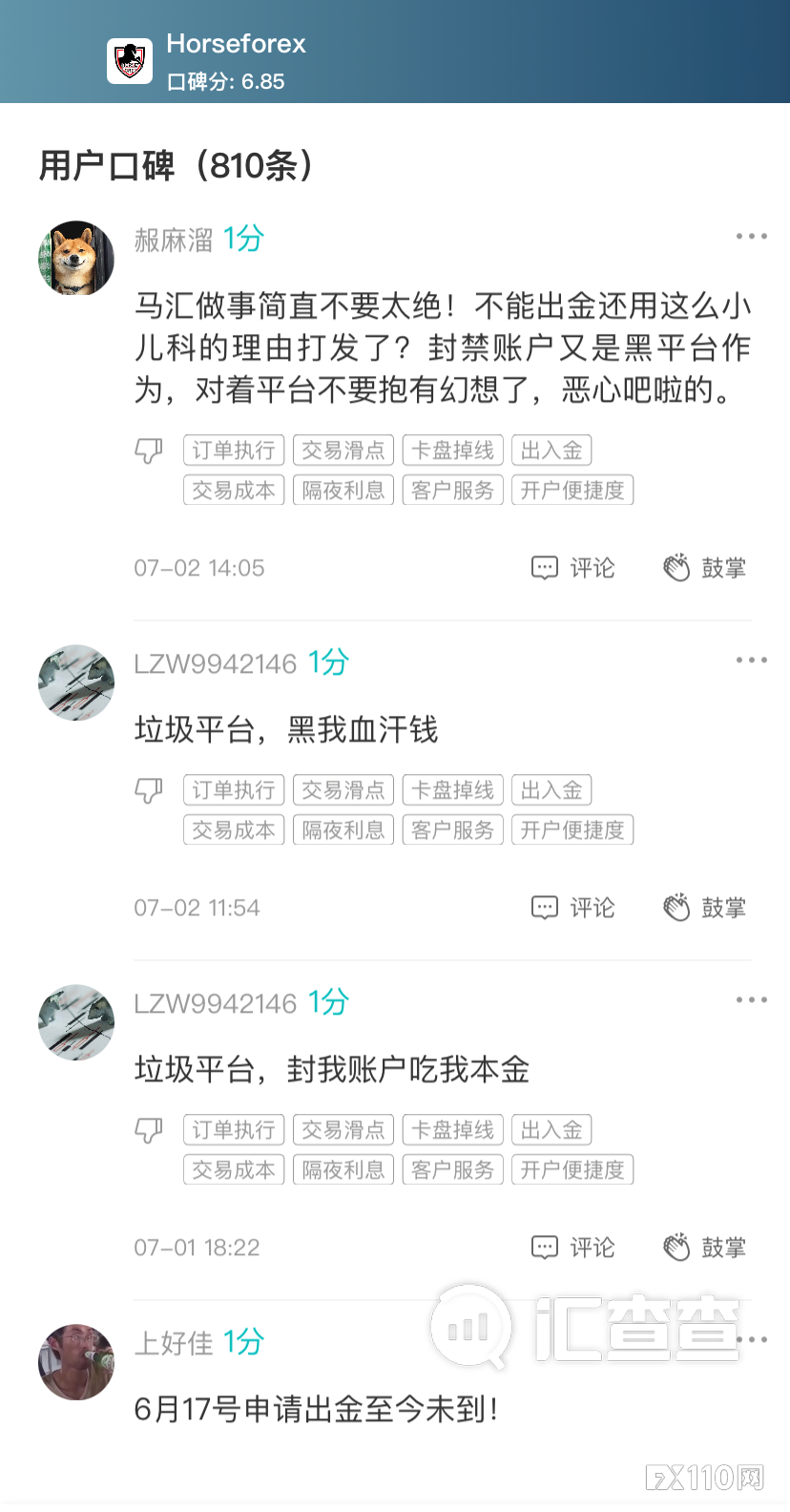Open the more options menu on the 07-01 review
This screenshot has width=790, height=1512.
752,998
